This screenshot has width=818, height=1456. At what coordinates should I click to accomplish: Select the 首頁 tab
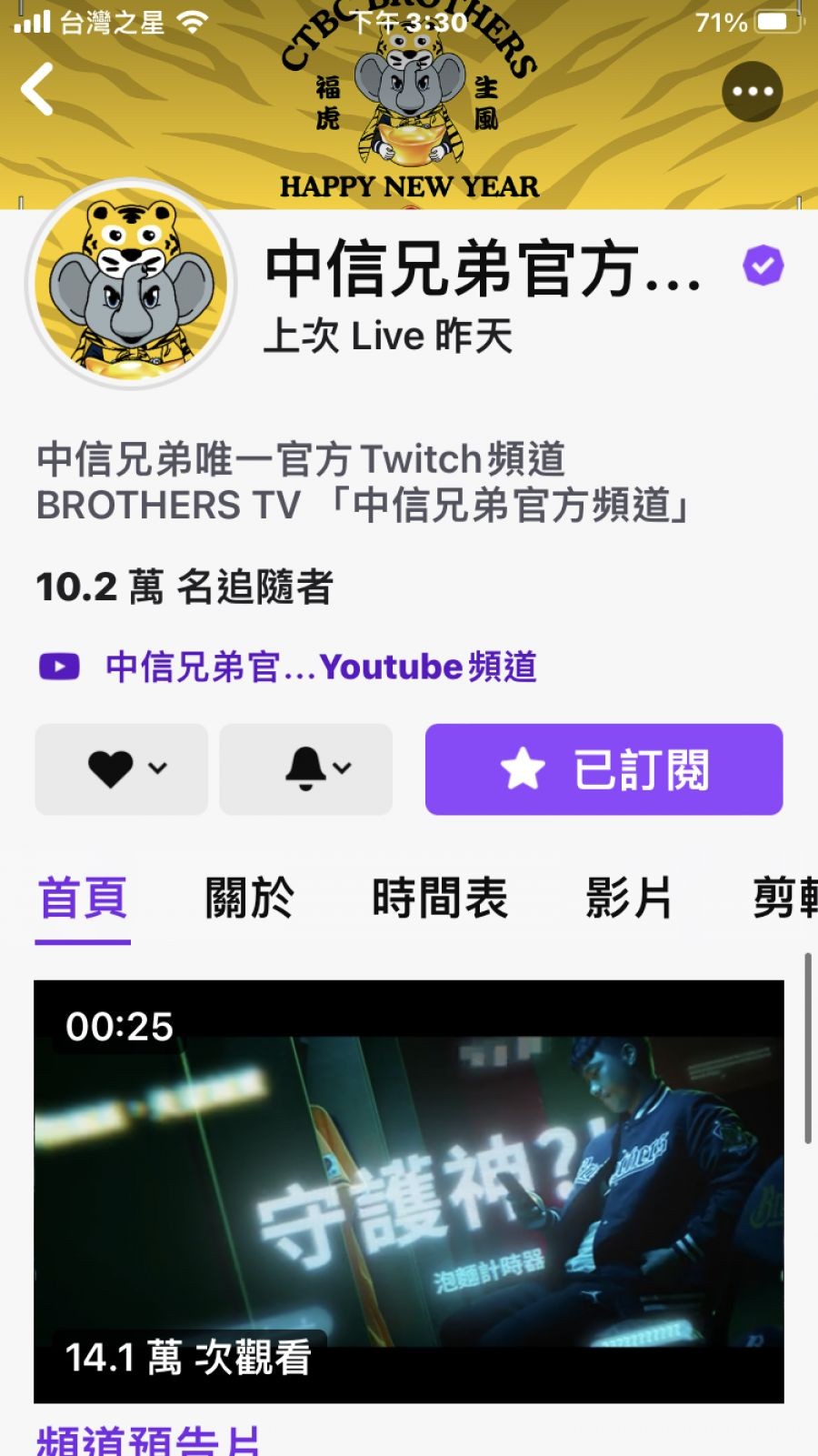83,899
